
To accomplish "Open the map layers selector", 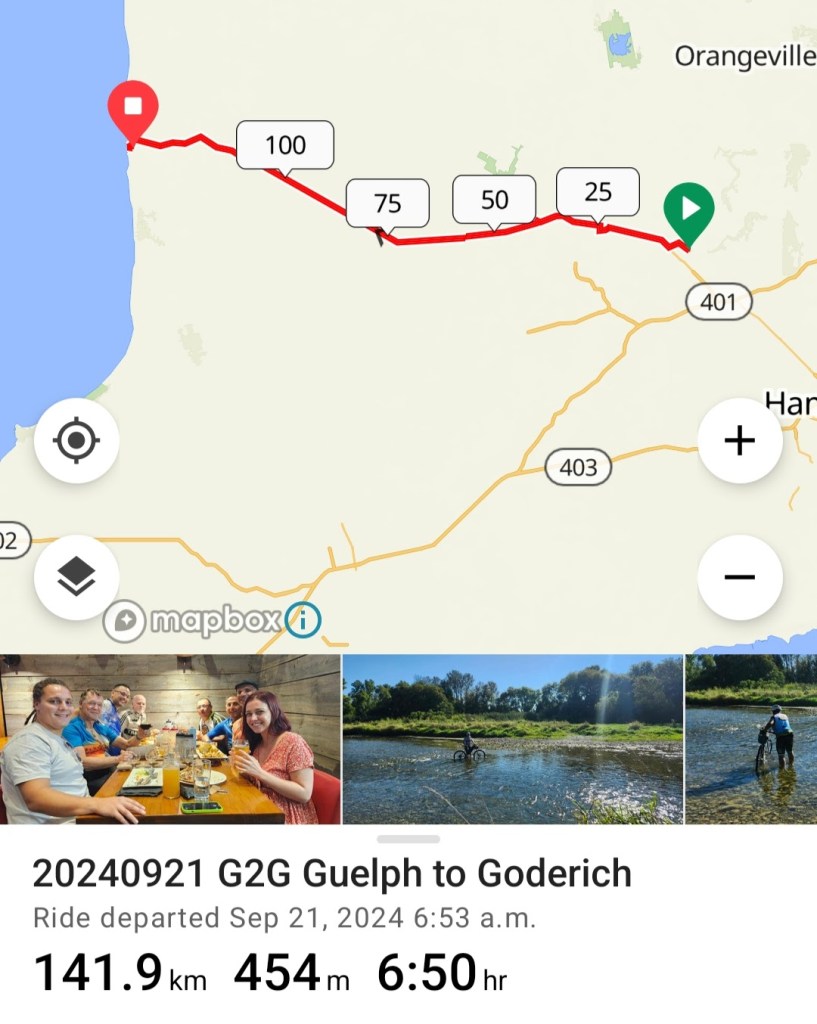I will [76, 577].
